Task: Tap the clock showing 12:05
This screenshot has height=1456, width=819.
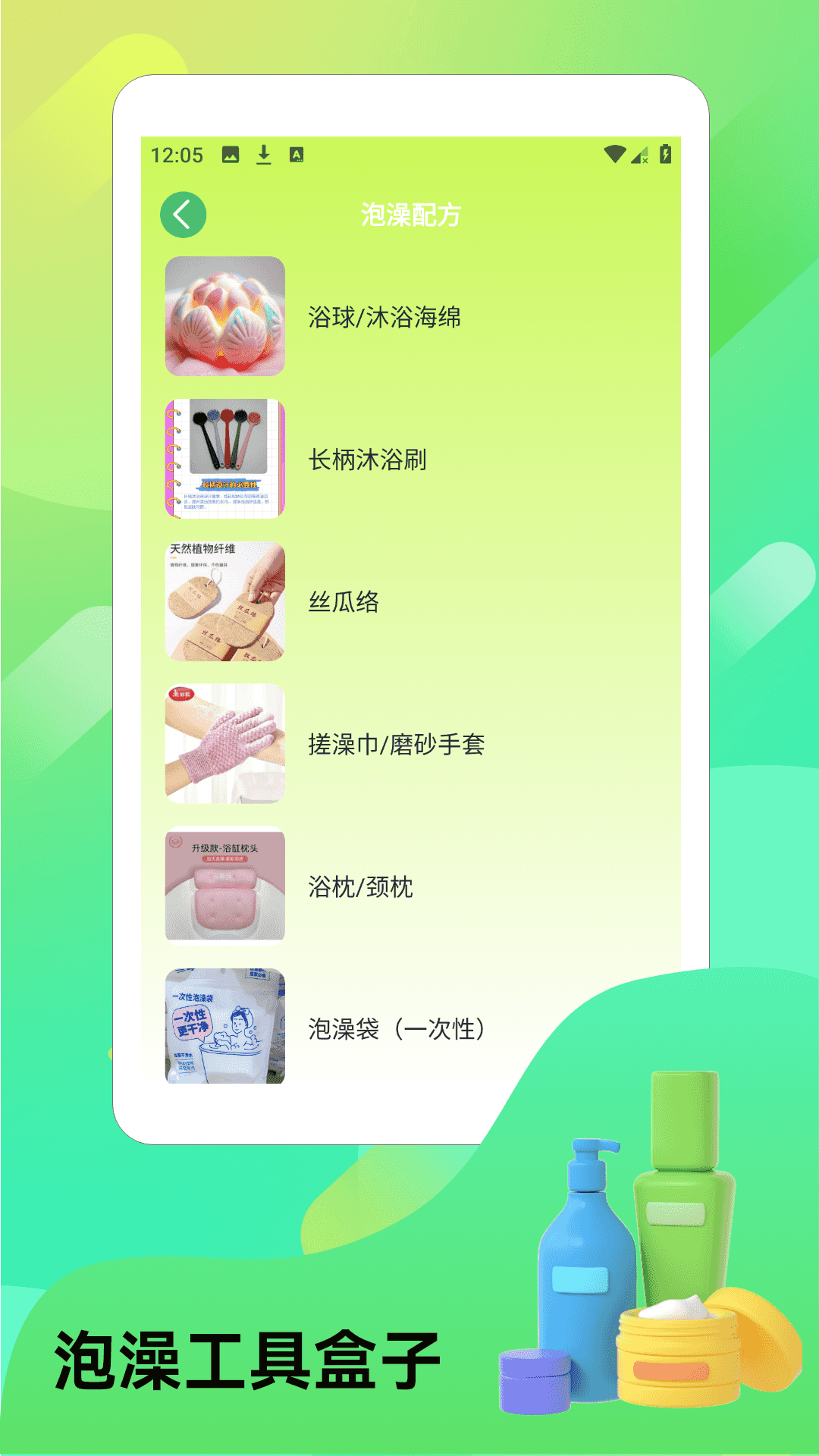Action: [x=177, y=154]
